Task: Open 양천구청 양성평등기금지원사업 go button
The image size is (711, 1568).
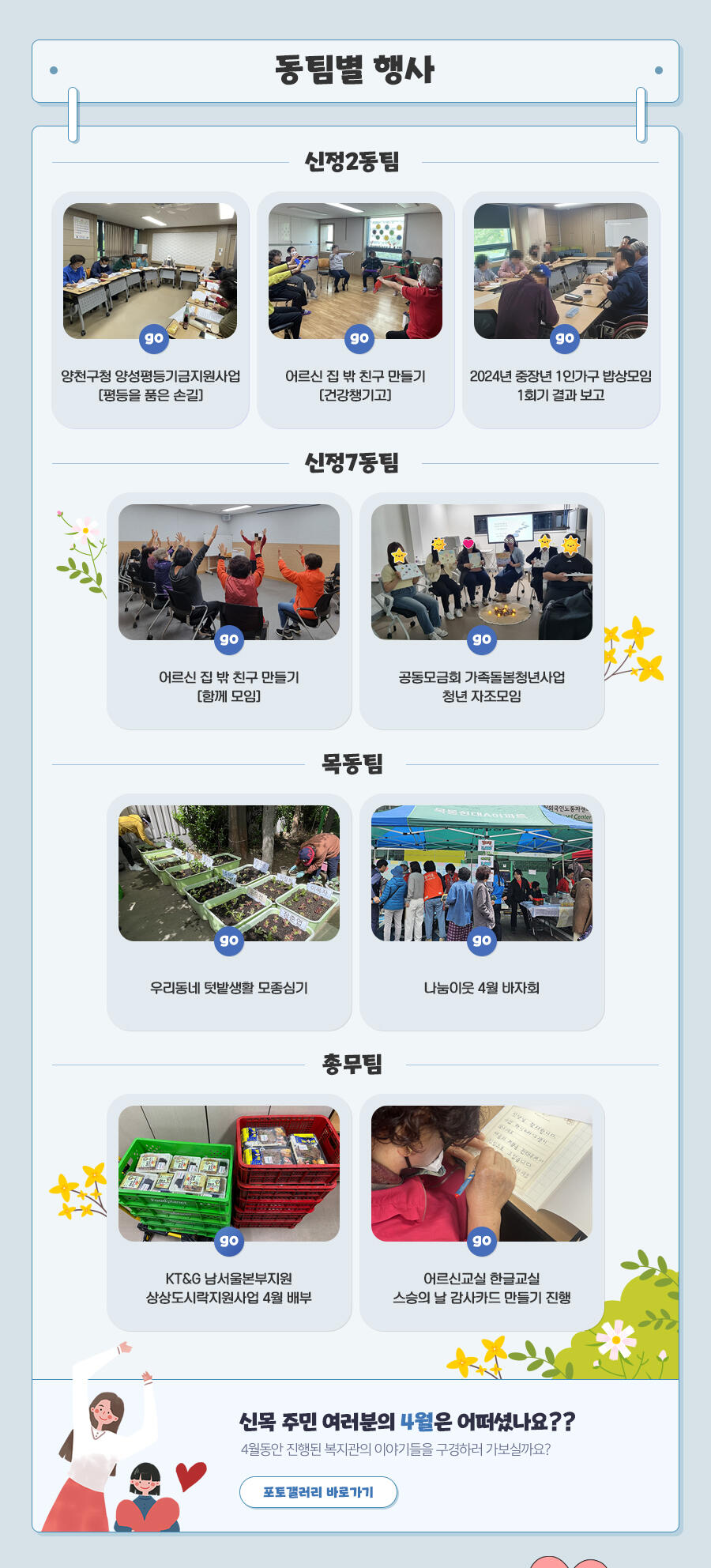Action: pos(154,338)
